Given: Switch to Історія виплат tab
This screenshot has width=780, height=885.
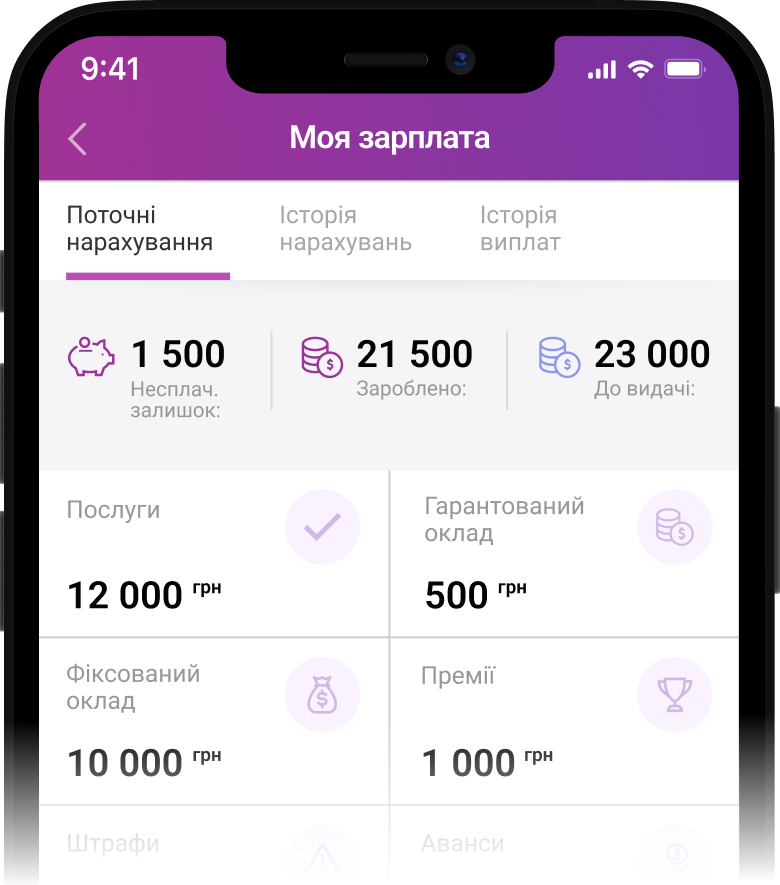Looking at the screenshot, I should (x=520, y=229).
